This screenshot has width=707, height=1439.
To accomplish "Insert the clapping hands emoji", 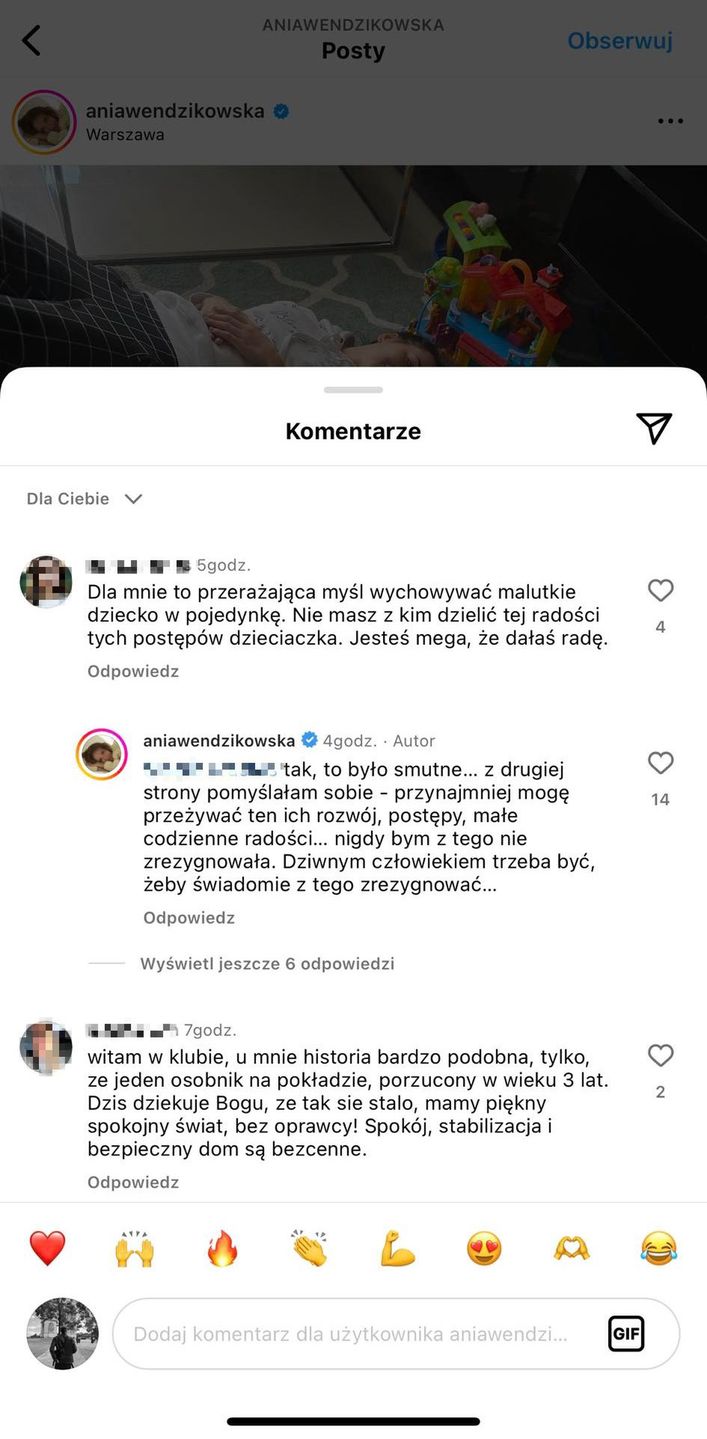I will (x=309, y=1248).
